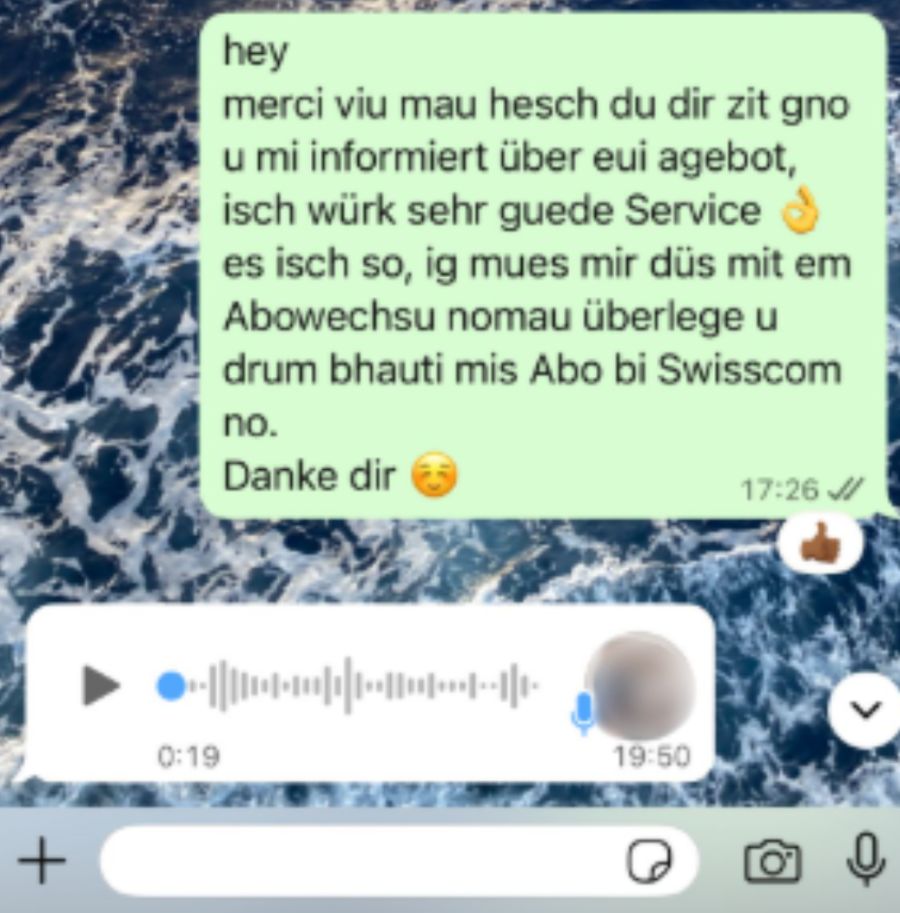Seek the voice message waveform
This screenshot has width=900, height=913.
coord(360,686)
